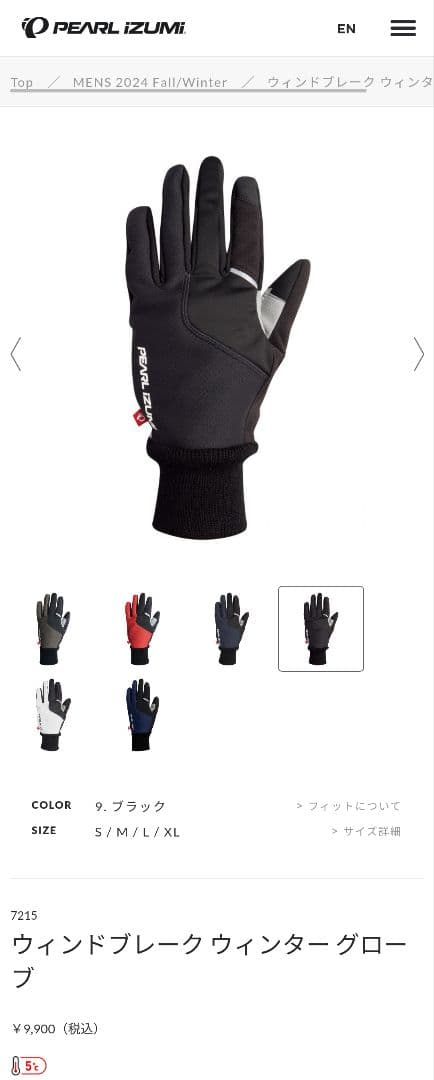Select the white glove color thumbnail
434x1080 pixels.
53,715
